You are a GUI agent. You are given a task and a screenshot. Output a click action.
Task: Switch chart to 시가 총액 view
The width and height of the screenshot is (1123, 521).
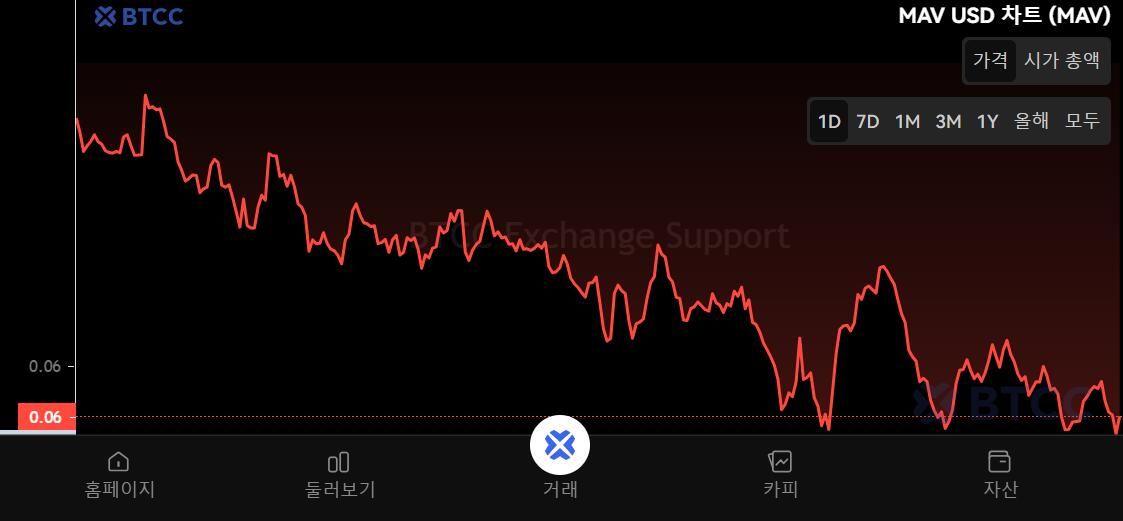[x=1061, y=61]
